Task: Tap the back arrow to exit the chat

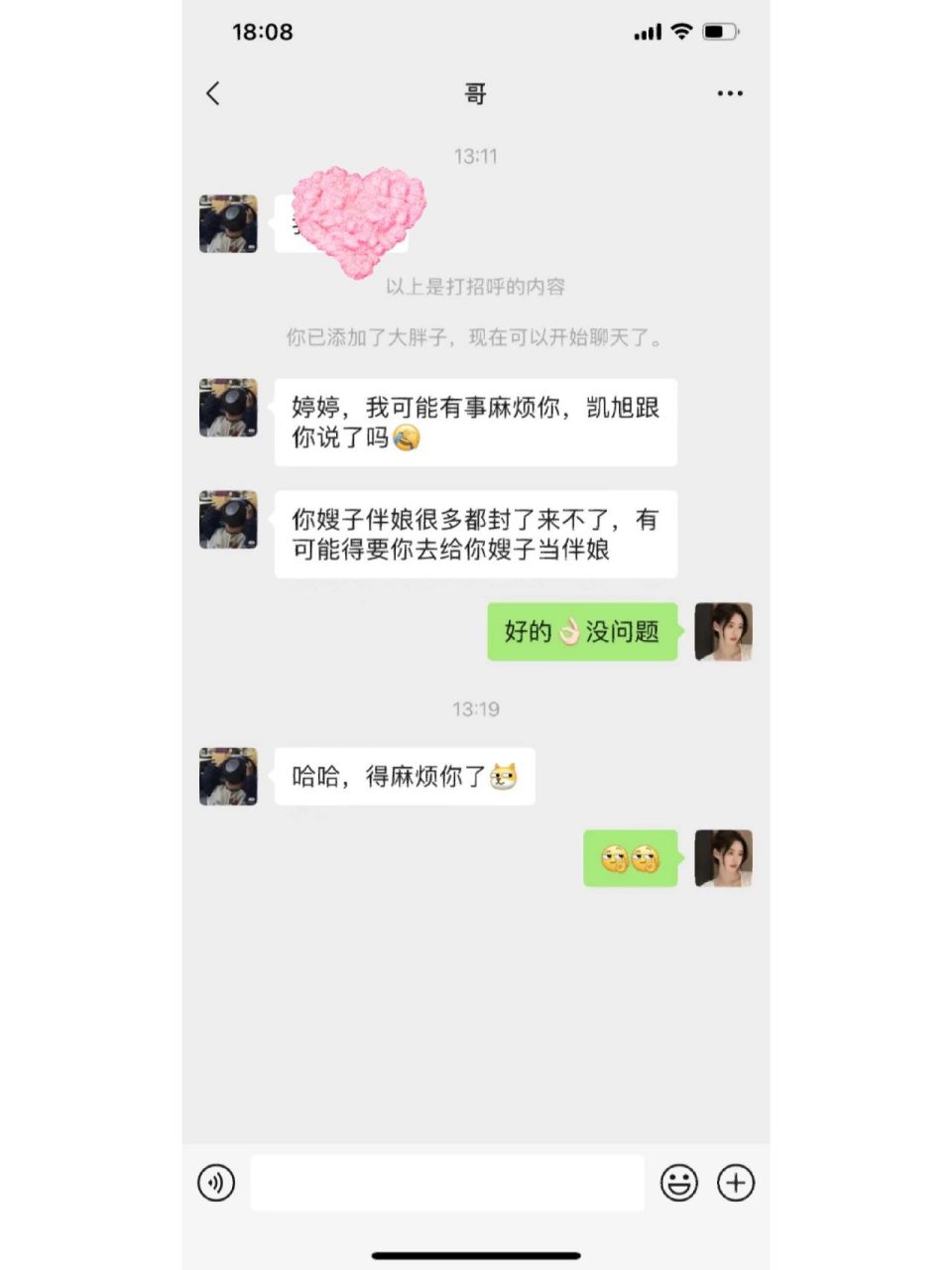Action: (x=211, y=92)
